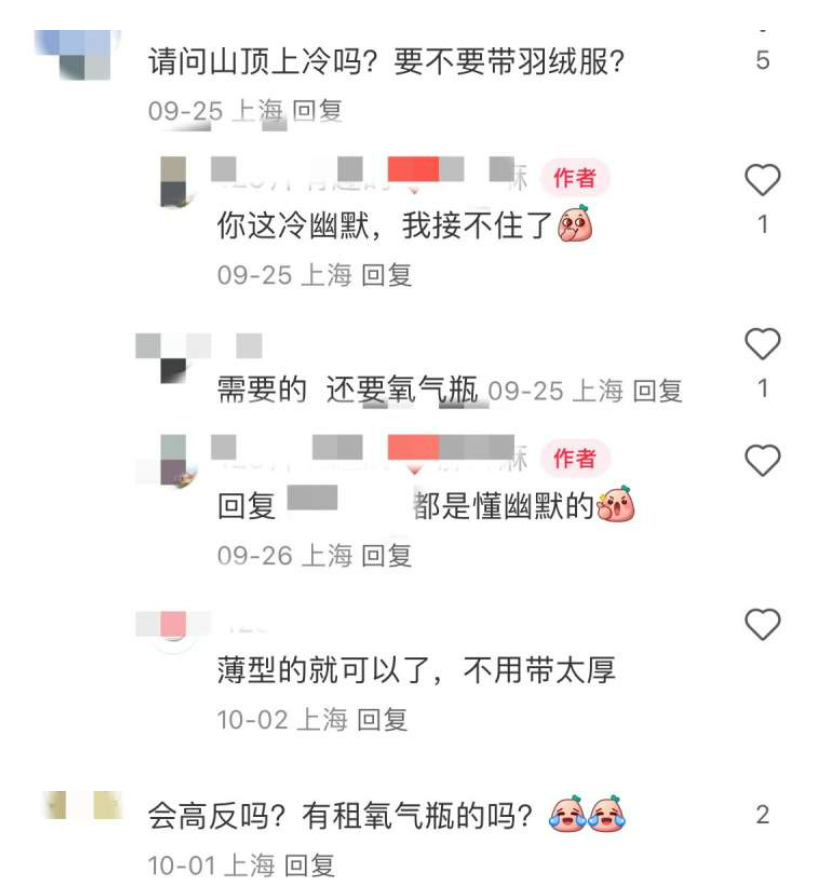This screenshot has height=886, width=819.
Task: Like the reply 薄型的就可以了，不用带太厚
Action: (x=762, y=625)
